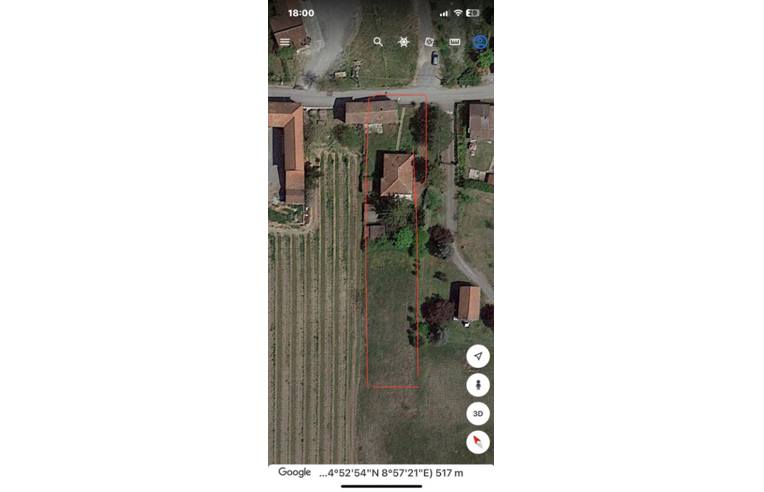Image resolution: width=764 pixels, height=492 pixels.
Task: Tap the I'm Feeling Lucky dice
Action: [x=429, y=42]
